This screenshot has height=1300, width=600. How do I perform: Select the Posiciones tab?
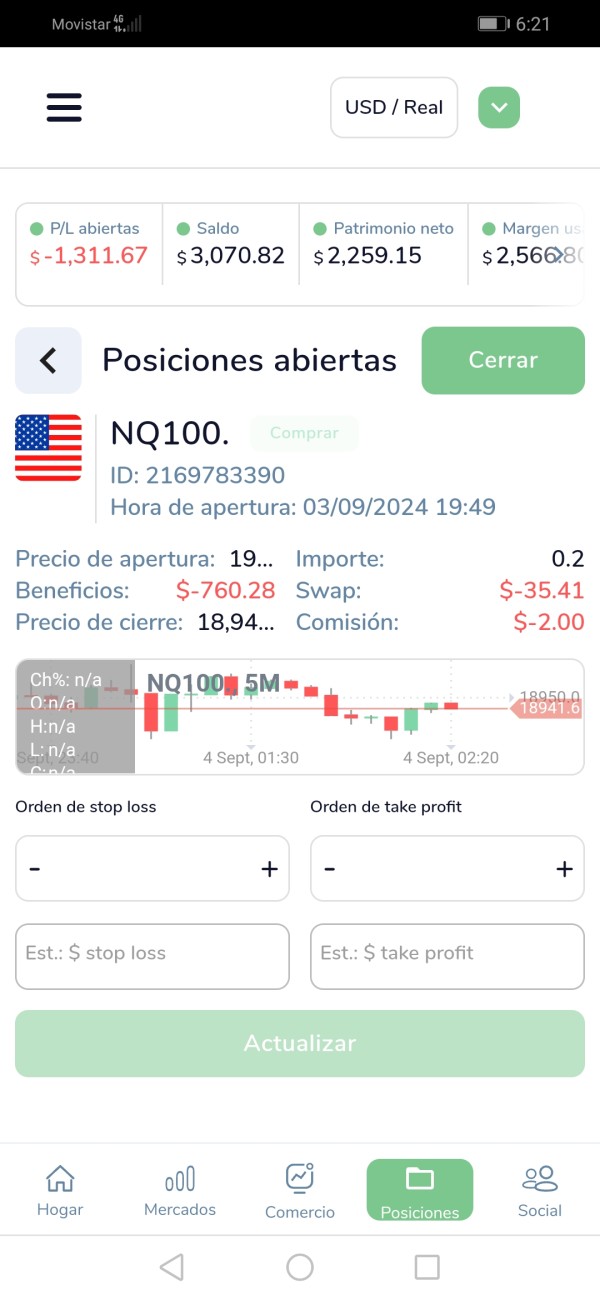(x=420, y=1190)
